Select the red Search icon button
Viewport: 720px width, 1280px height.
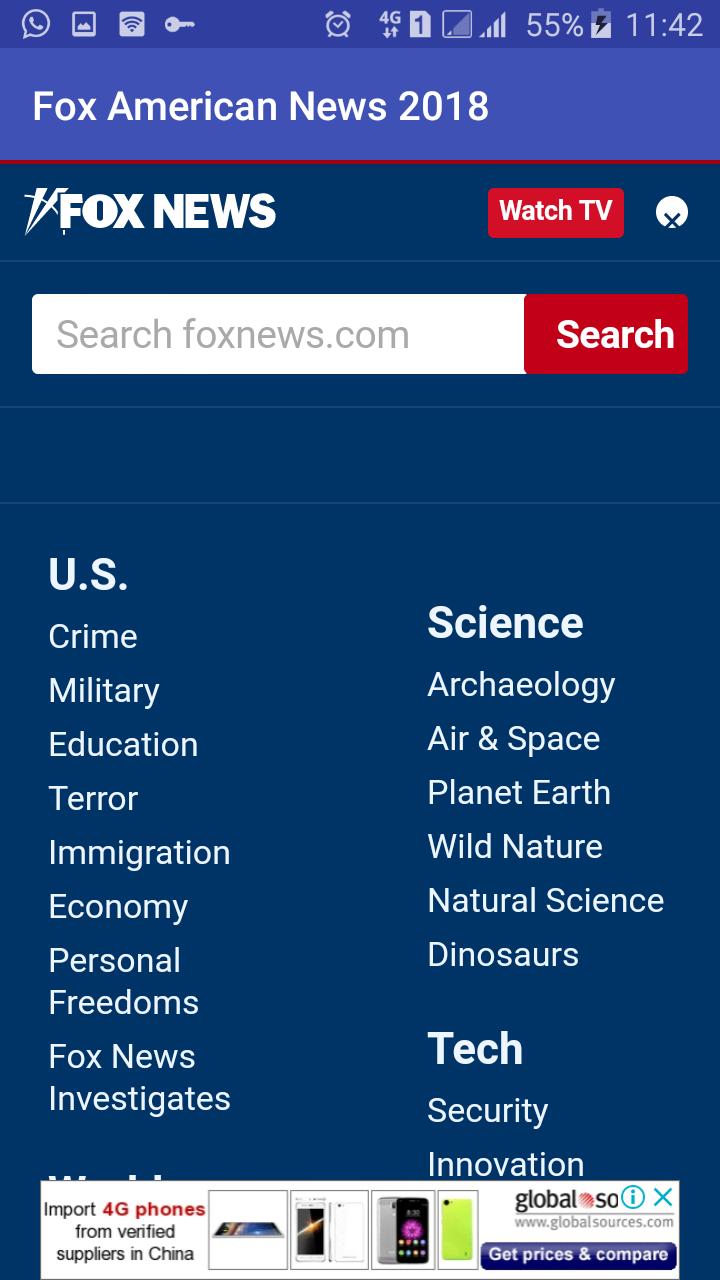(x=606, y=333)
